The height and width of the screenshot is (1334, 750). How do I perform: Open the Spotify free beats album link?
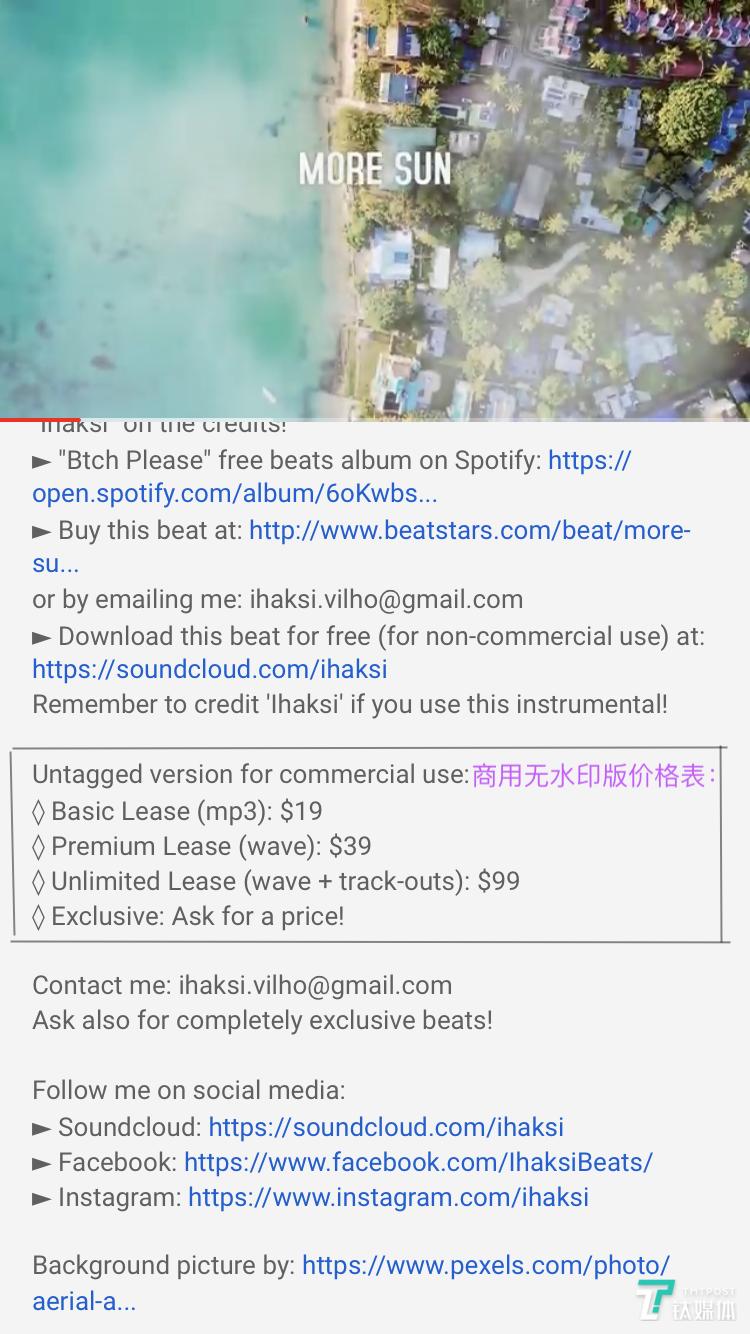pos(234,494)
